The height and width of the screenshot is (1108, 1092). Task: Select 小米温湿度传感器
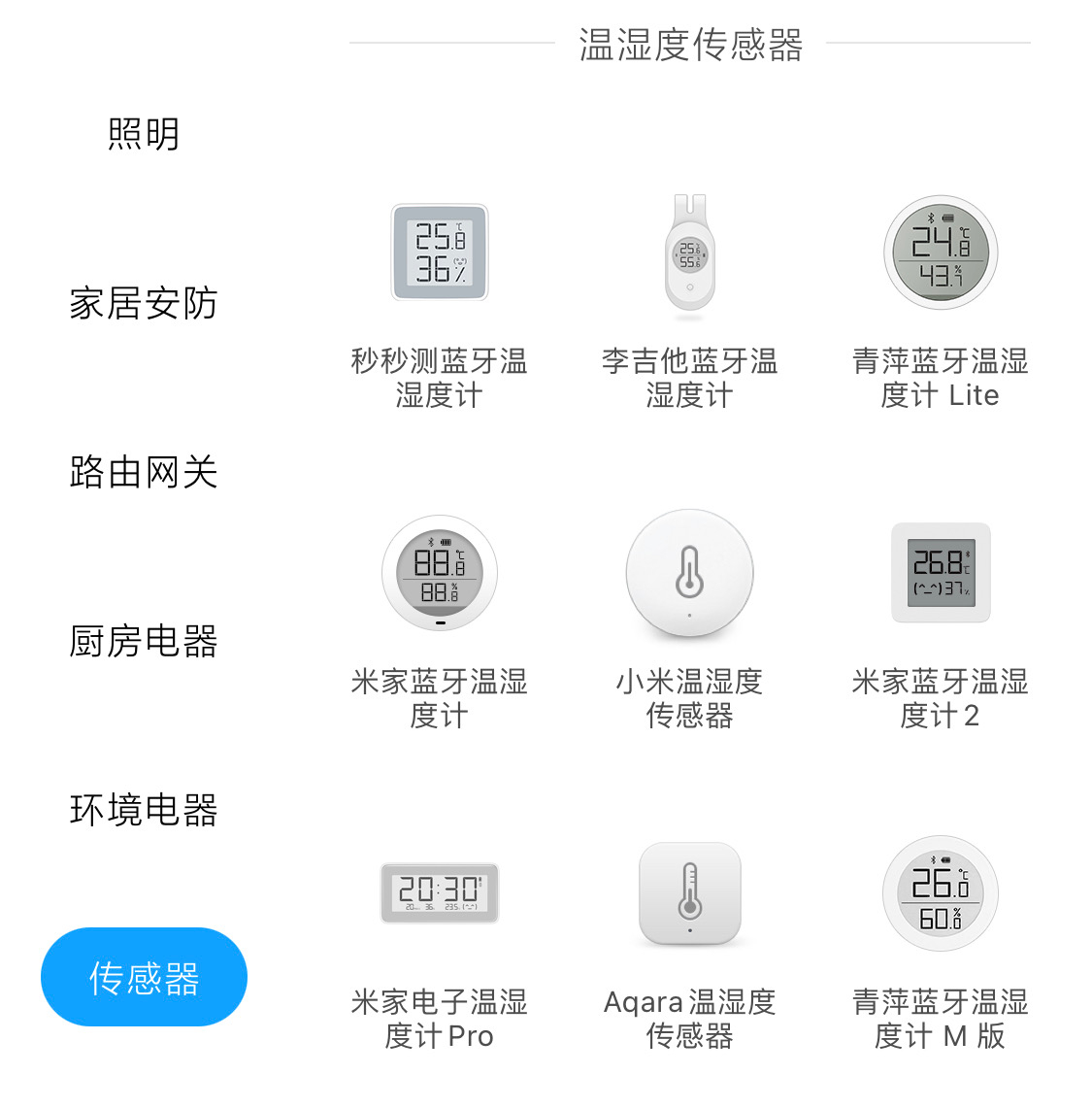coord(689,573)
